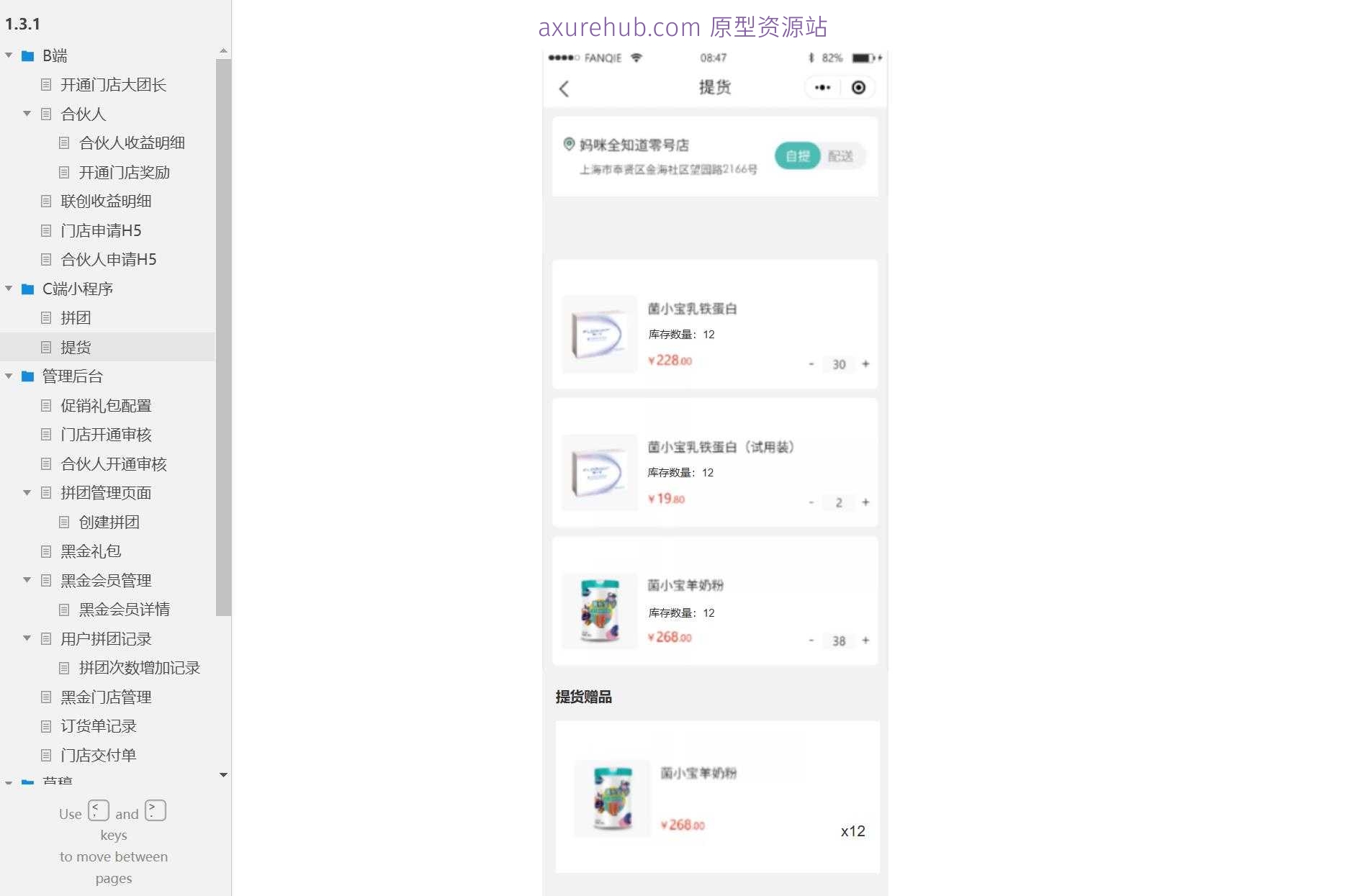
Task: Collapse the C端小程序 folder
Action: pyautogui.click(x=9, y=289)
